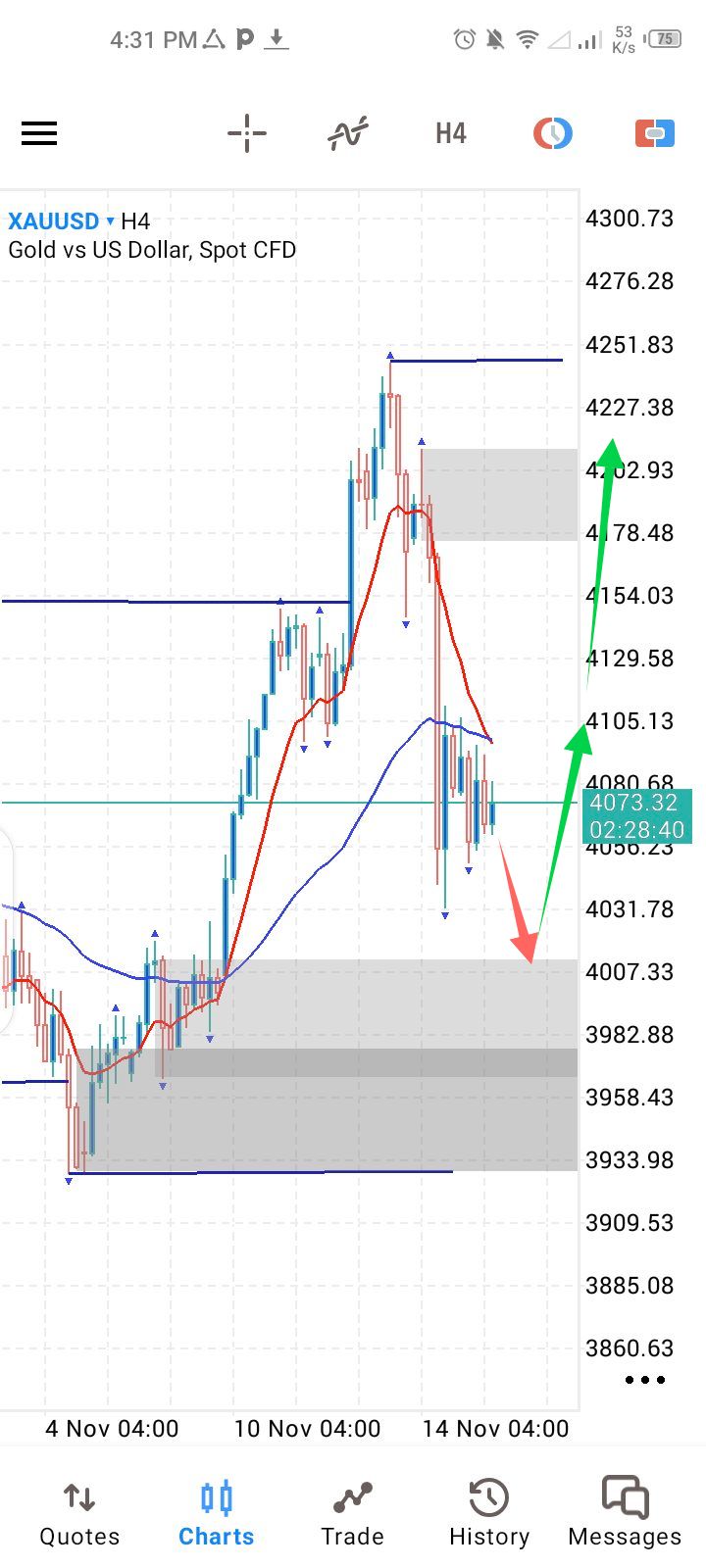Go to the Trade tab
706x1568 pixels.
coord(352,1512)
